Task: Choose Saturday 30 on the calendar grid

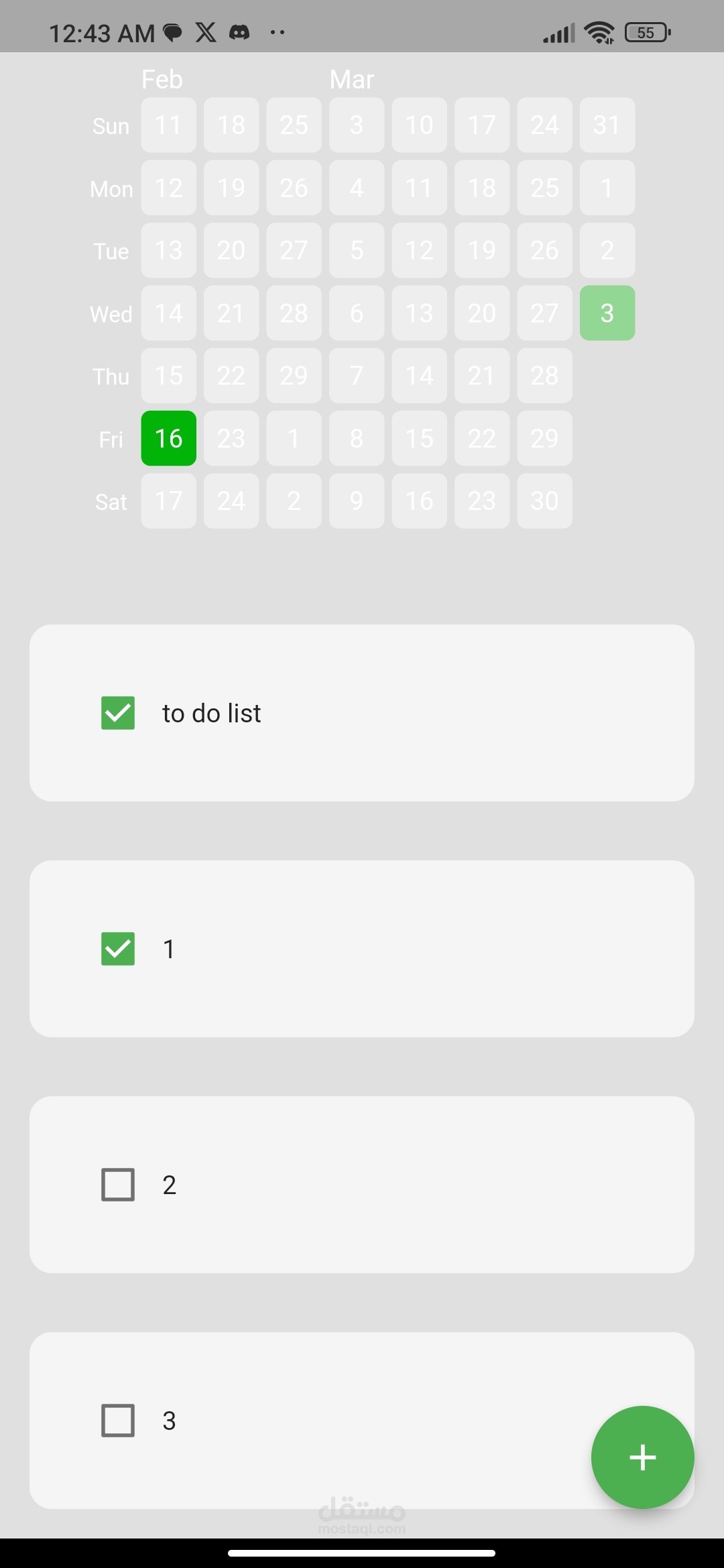Action: (545, 501)
